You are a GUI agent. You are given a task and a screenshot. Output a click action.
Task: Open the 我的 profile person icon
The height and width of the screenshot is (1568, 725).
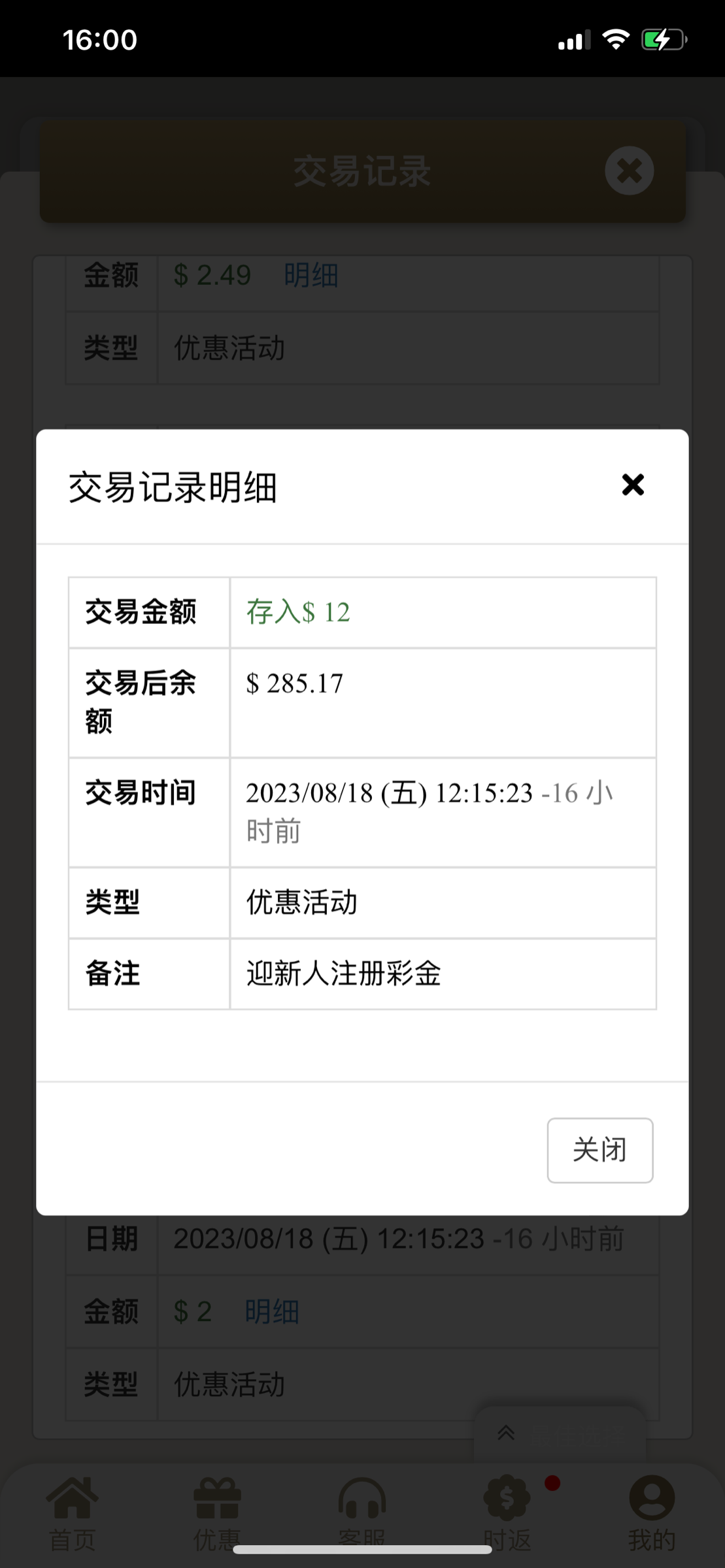[651, 1496]
